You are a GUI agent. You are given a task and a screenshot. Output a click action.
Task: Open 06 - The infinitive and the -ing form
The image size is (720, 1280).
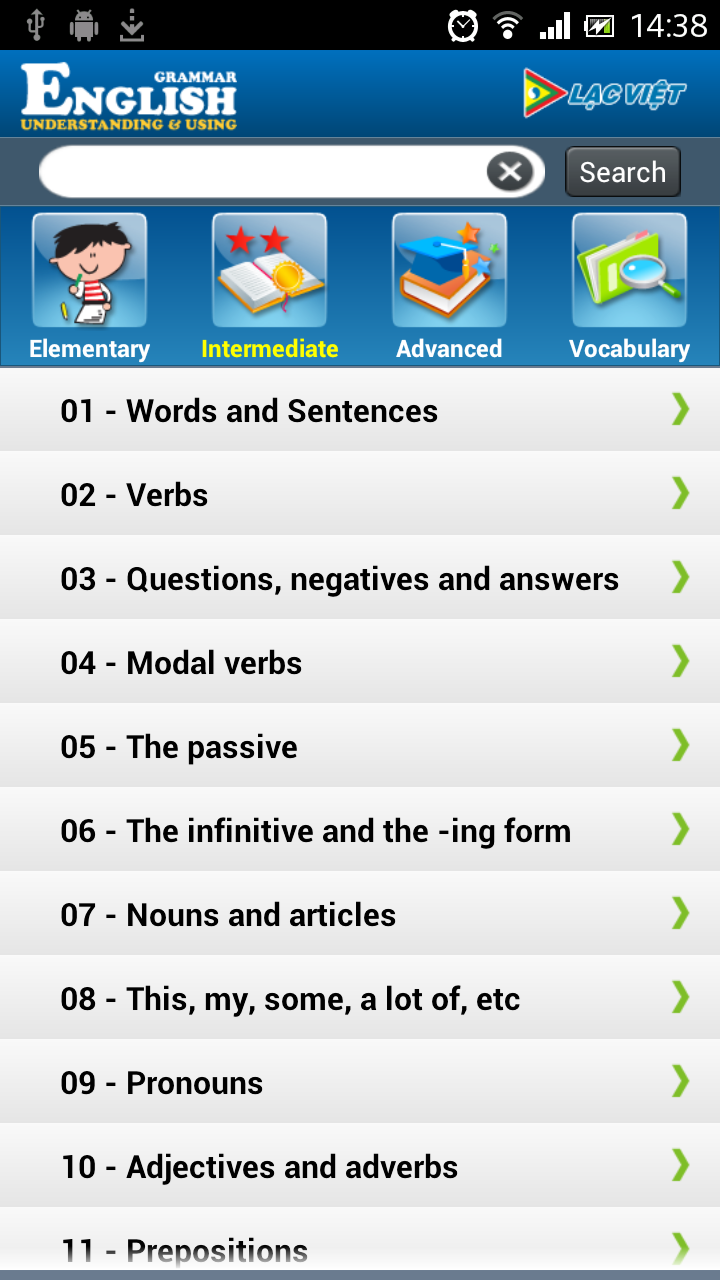(x=360, y=830)
